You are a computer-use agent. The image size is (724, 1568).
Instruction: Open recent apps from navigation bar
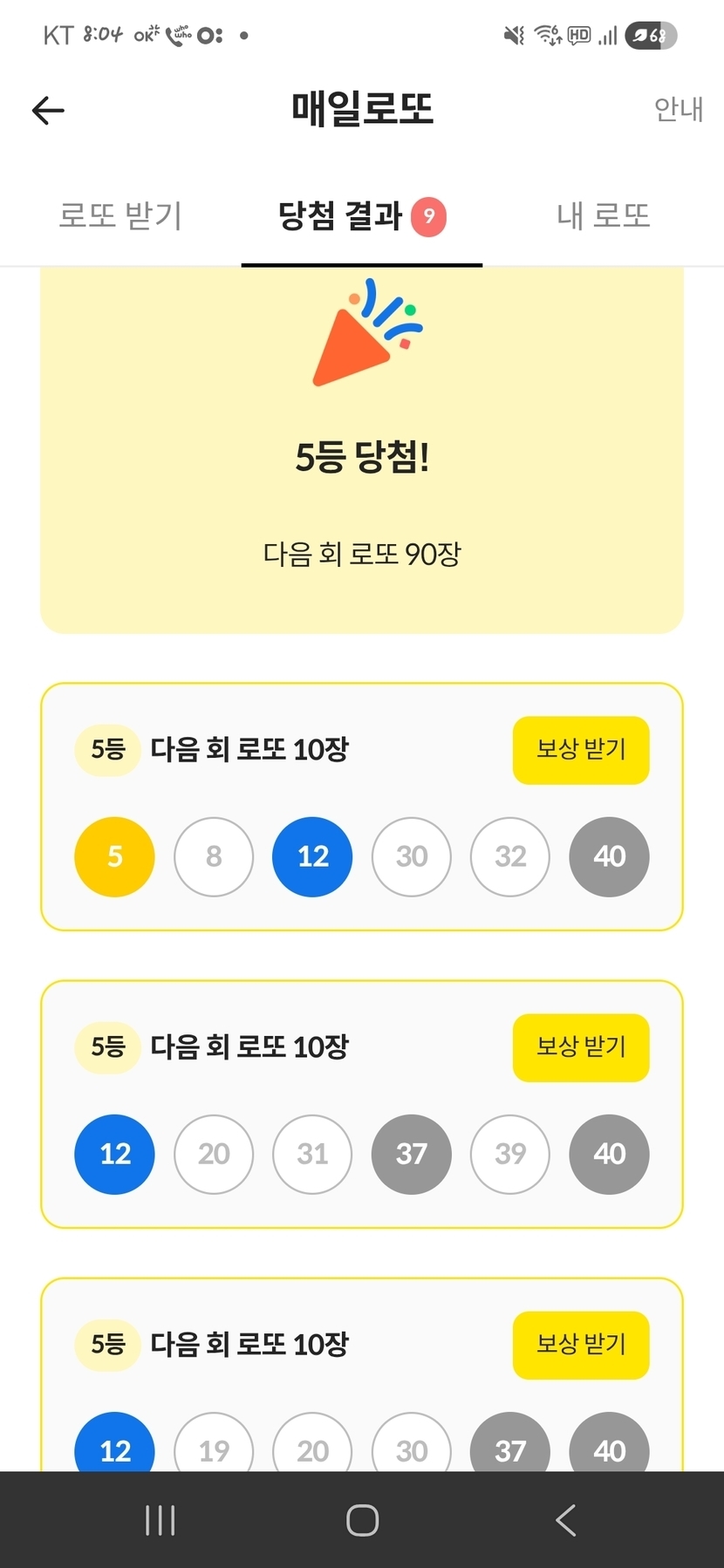pos(161,1520)
